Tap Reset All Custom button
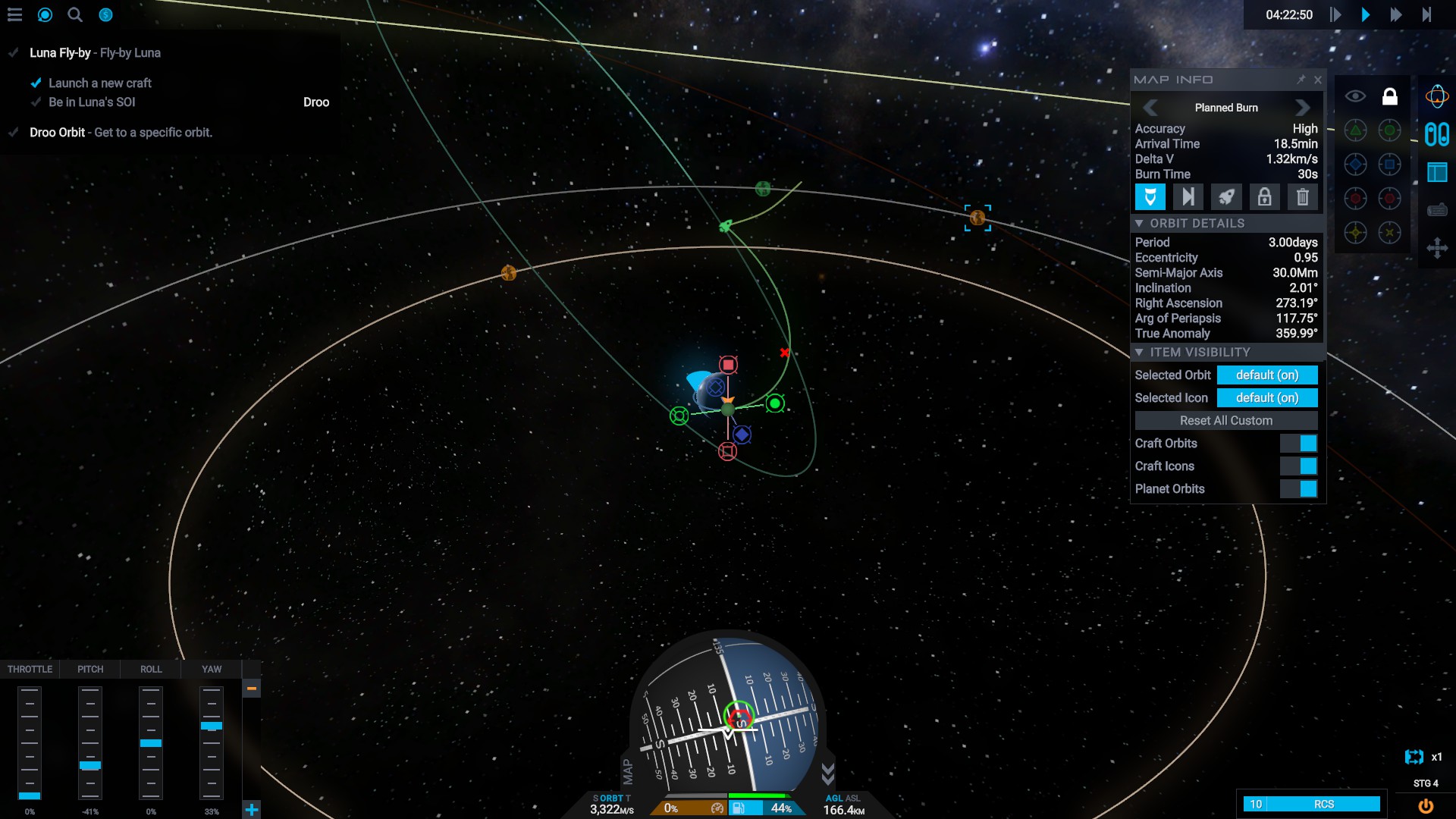 (1225, 421)
